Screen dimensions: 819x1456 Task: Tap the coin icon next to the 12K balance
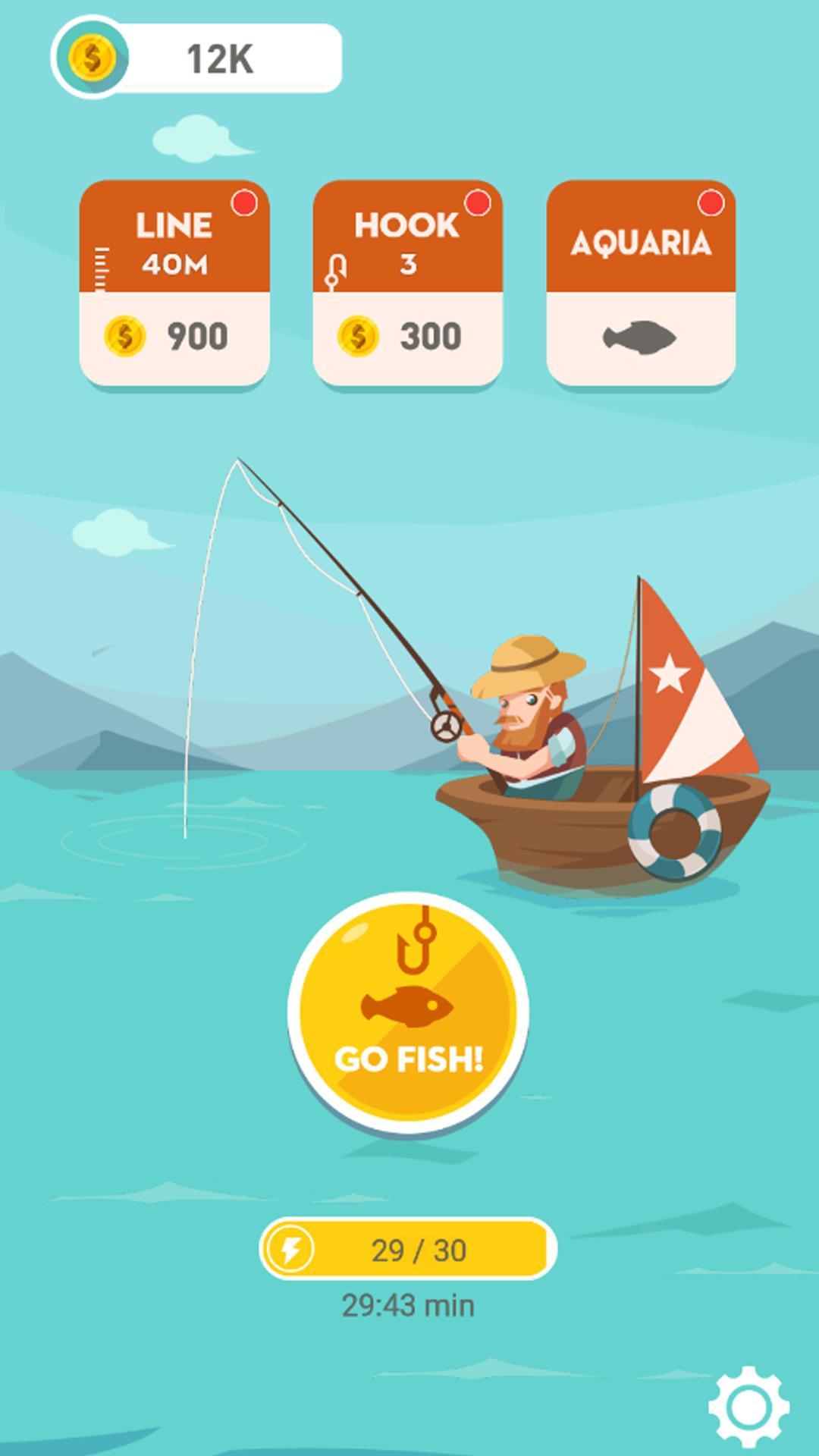91,57
